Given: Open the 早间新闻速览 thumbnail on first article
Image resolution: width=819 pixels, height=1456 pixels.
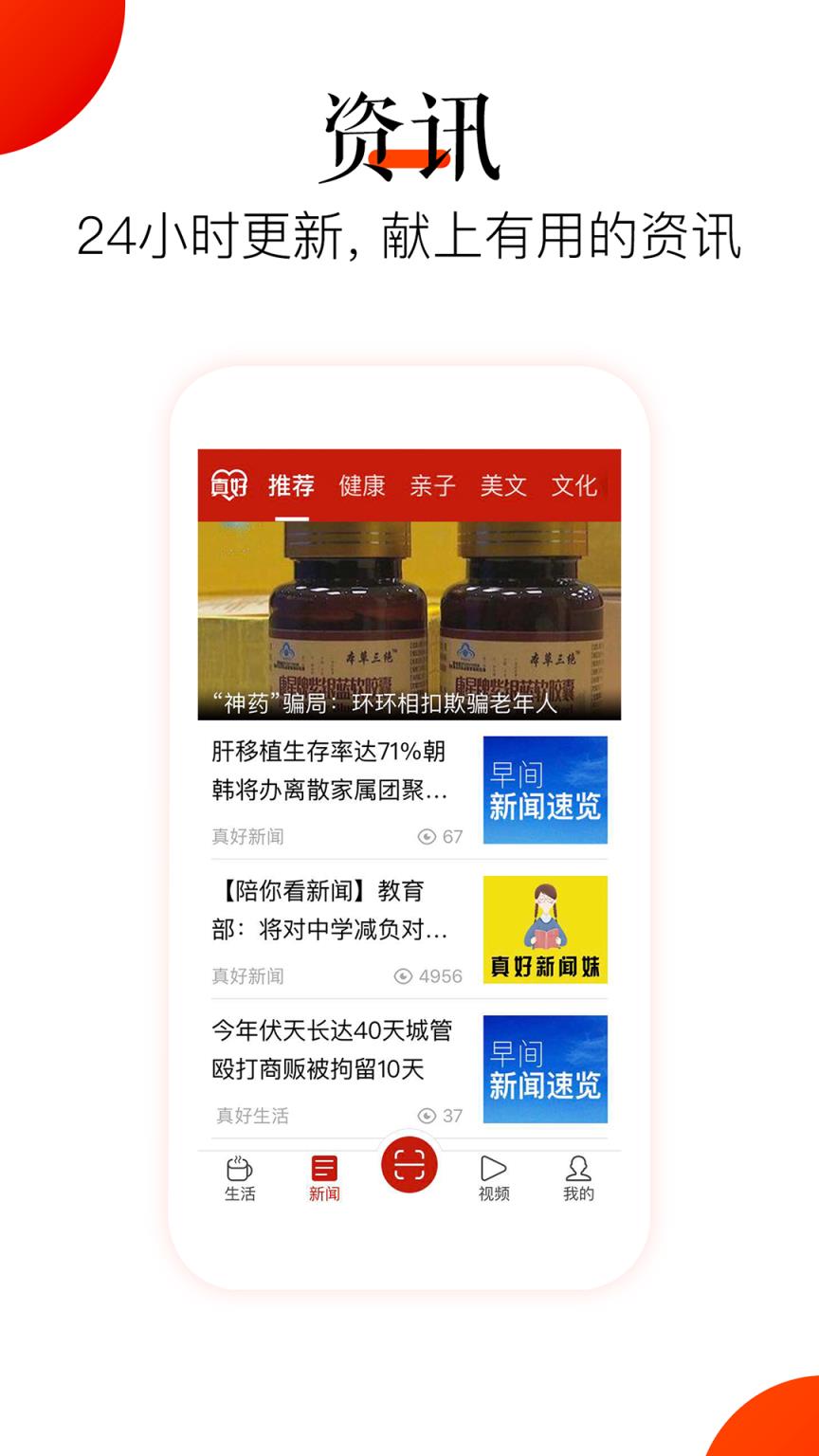Looking at the screenshot, I should coord(544,791).
